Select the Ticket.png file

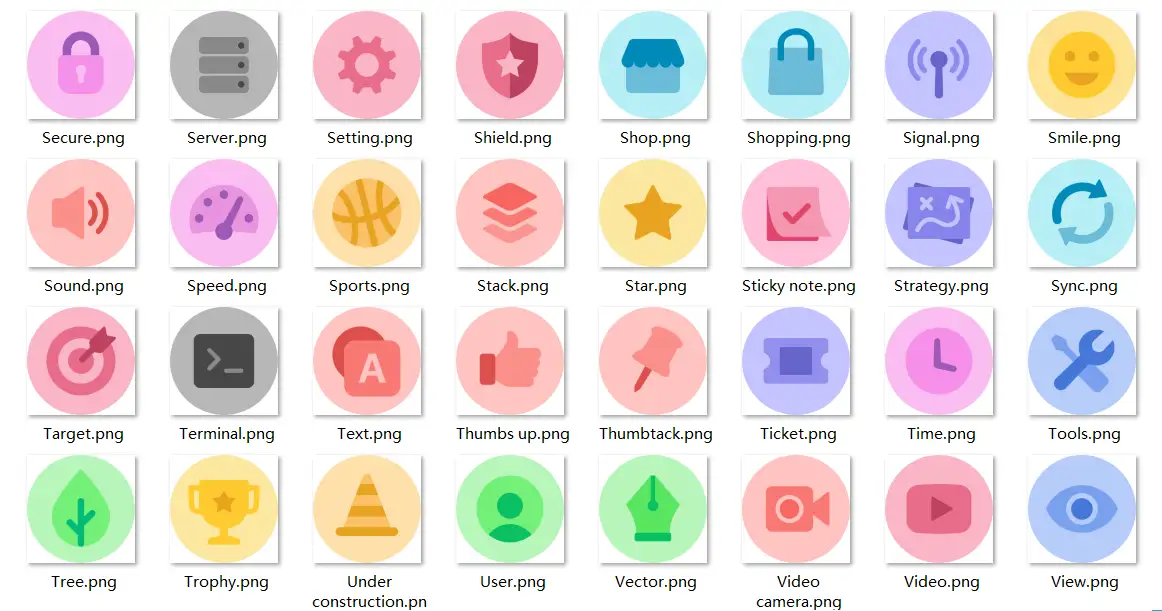click(796, 361)
